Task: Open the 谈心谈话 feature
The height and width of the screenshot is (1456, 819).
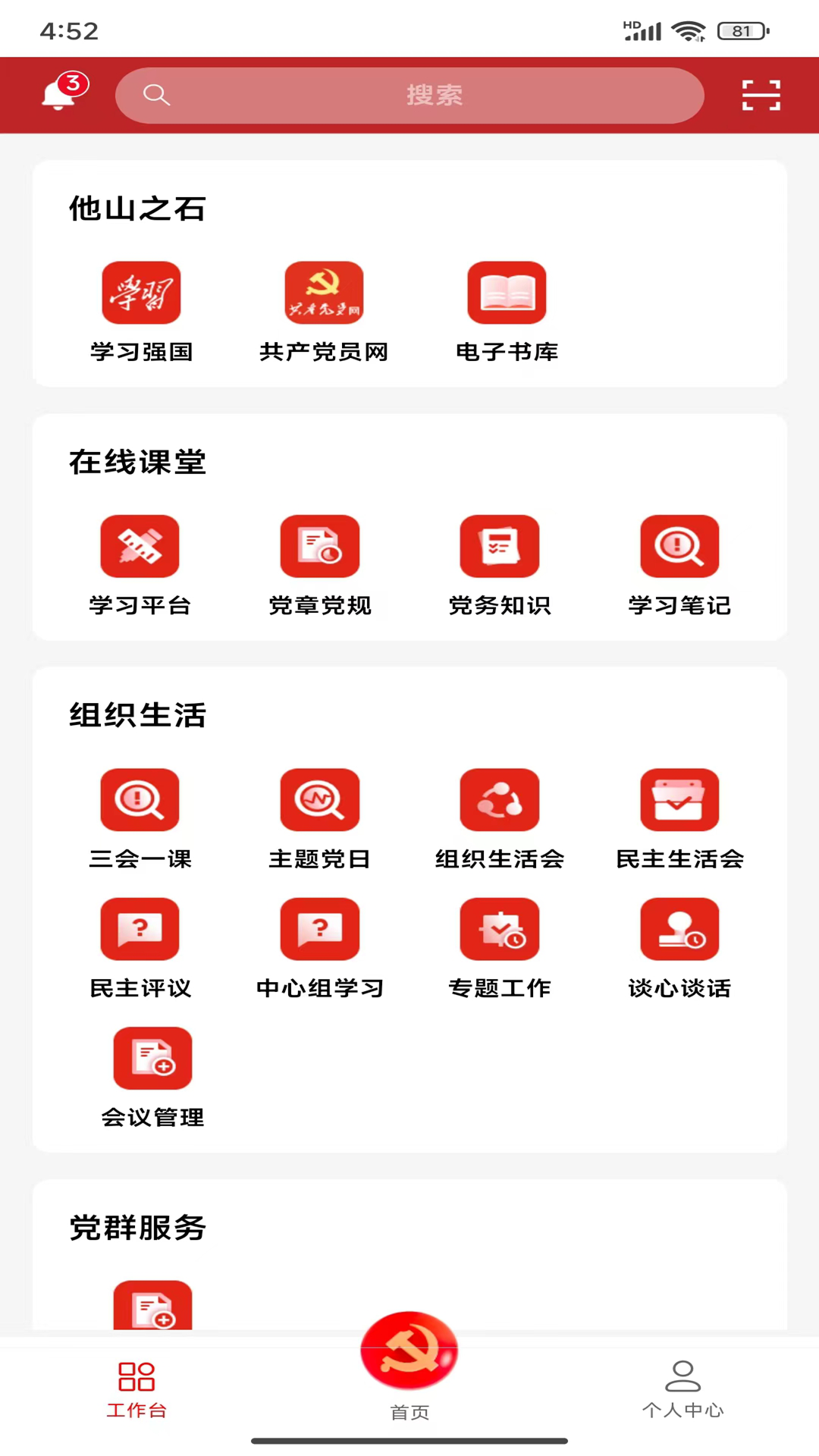Action: tap(679, 928)
